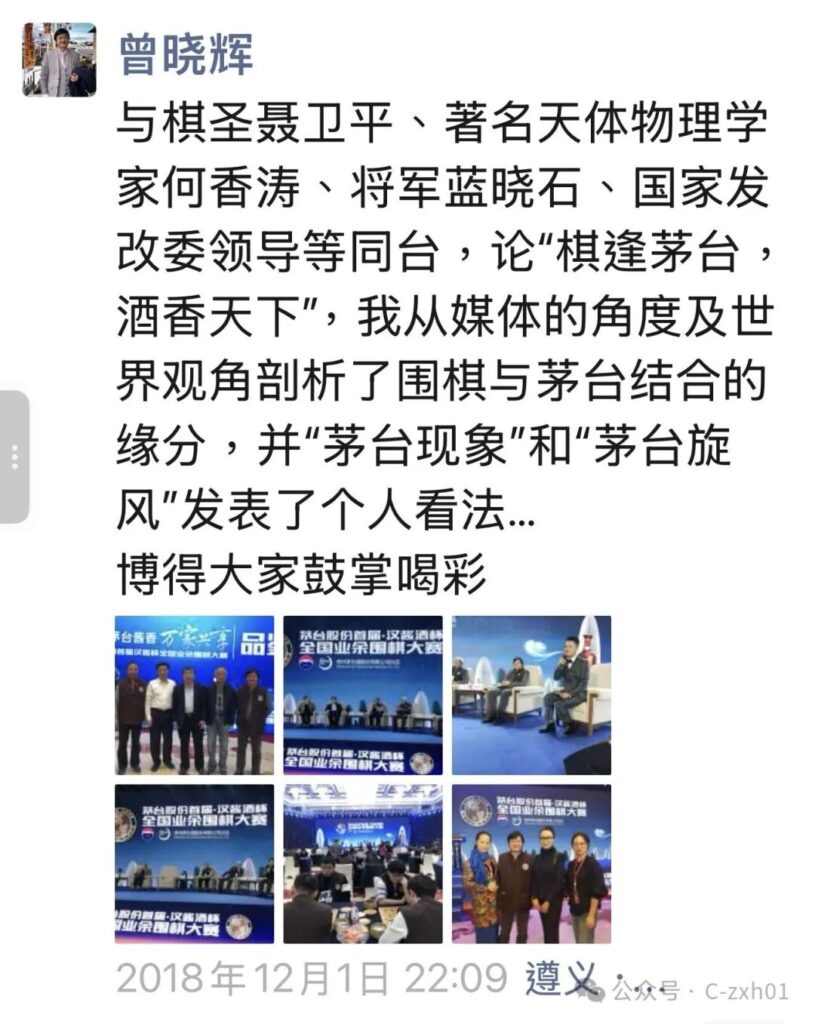The width and height of the screenshot is (815, 1024).
Task: Open 曾晓辉's profile avatar
Action: point(60,60)
